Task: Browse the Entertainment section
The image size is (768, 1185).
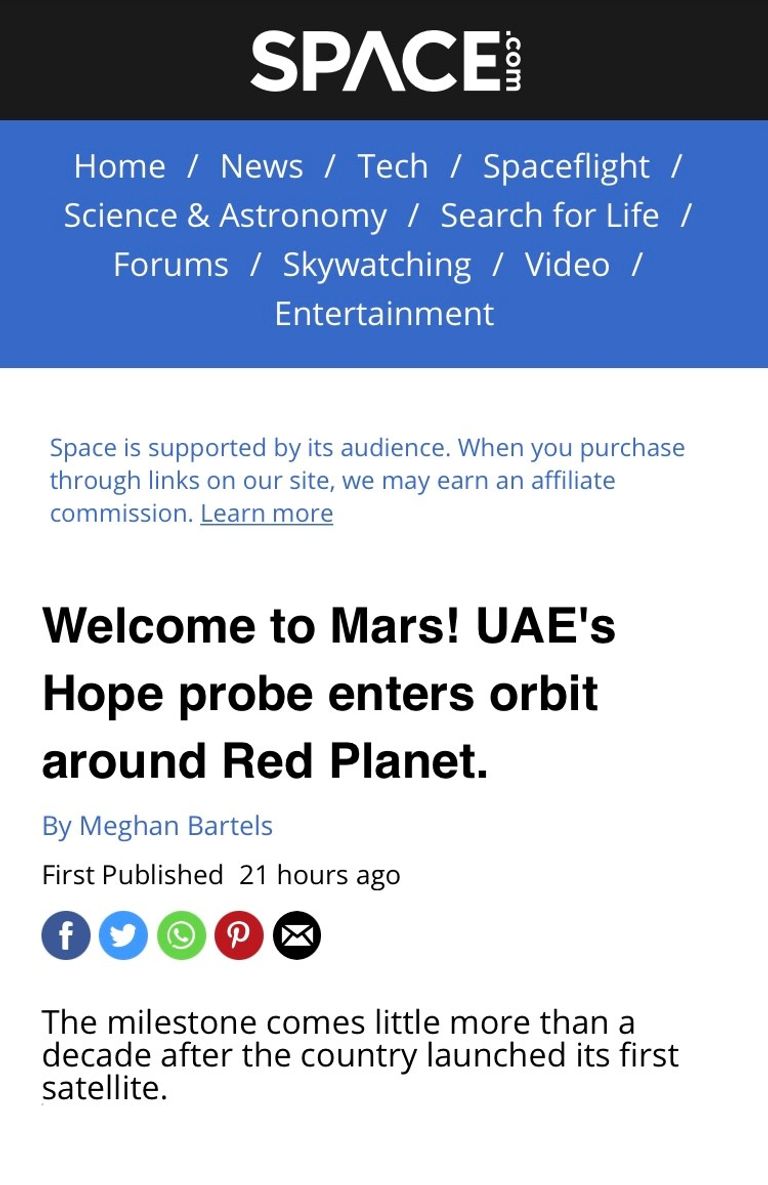Action: [x=384, y=313]
